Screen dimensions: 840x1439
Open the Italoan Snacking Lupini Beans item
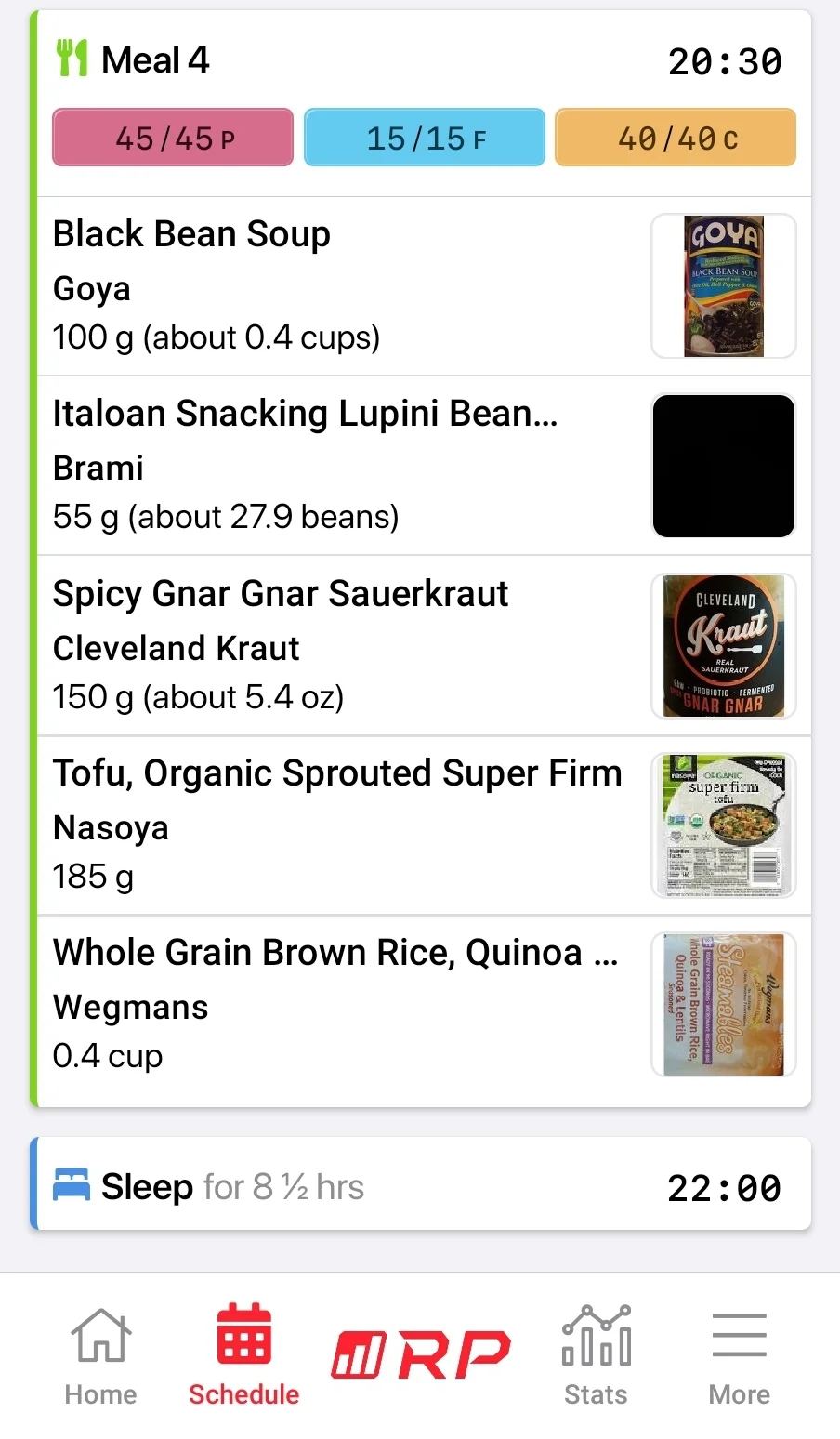pyautogui.click(x=424, y=466)
